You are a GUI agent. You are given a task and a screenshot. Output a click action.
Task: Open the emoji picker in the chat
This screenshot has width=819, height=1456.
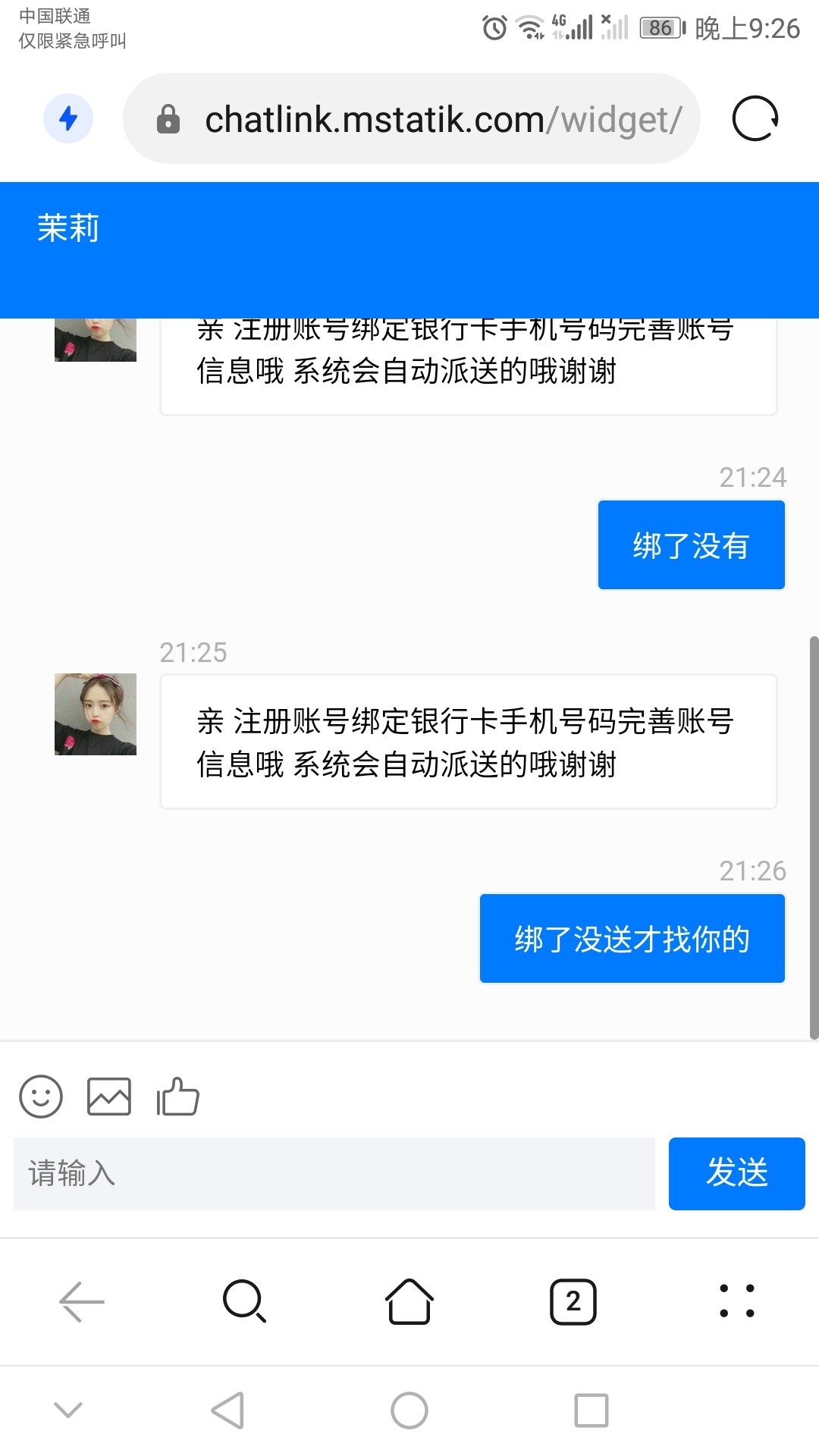[42, 1096]
